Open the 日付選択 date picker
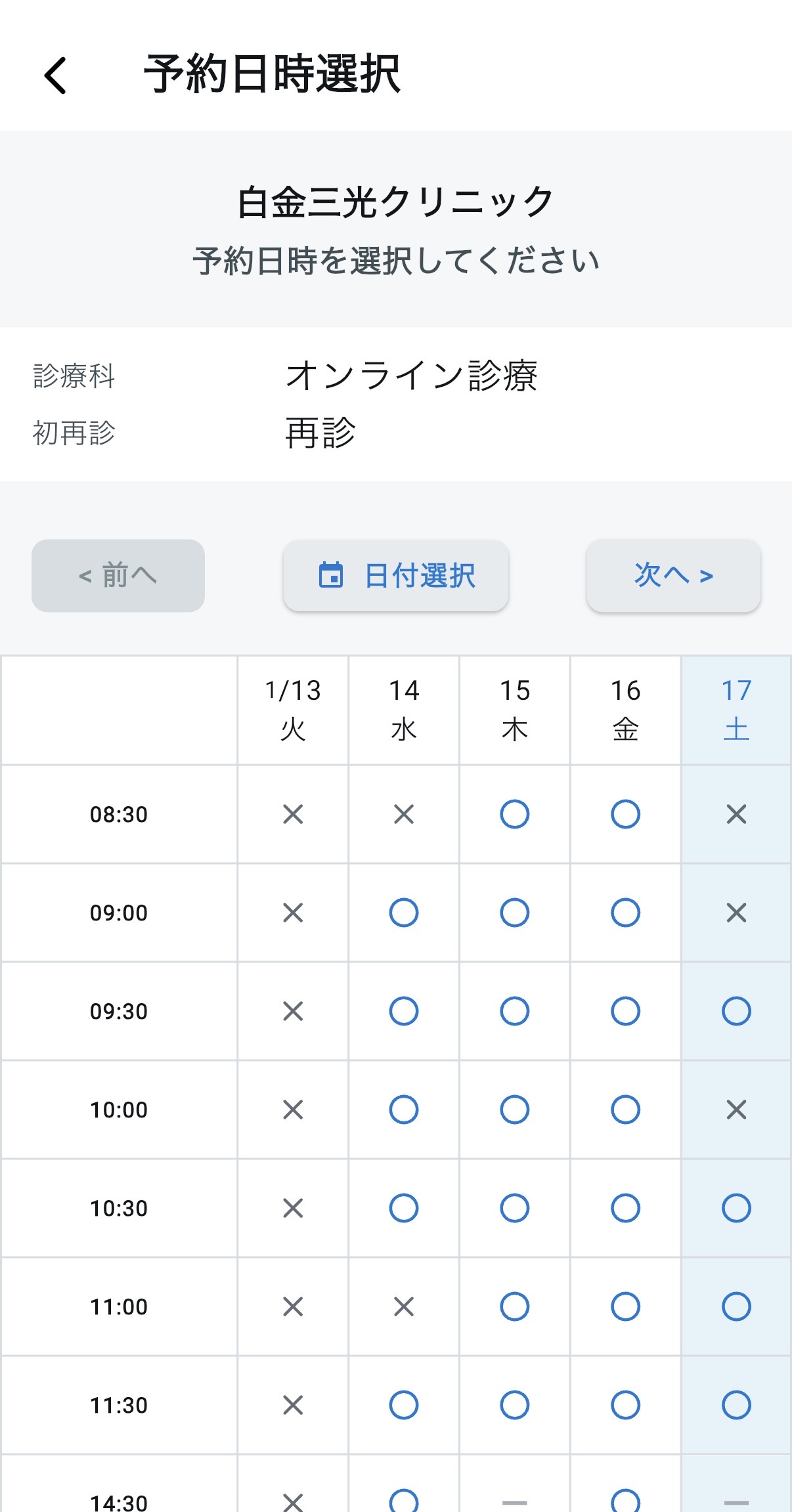This screenshot has height=1512, width=792. pos(396,576)
